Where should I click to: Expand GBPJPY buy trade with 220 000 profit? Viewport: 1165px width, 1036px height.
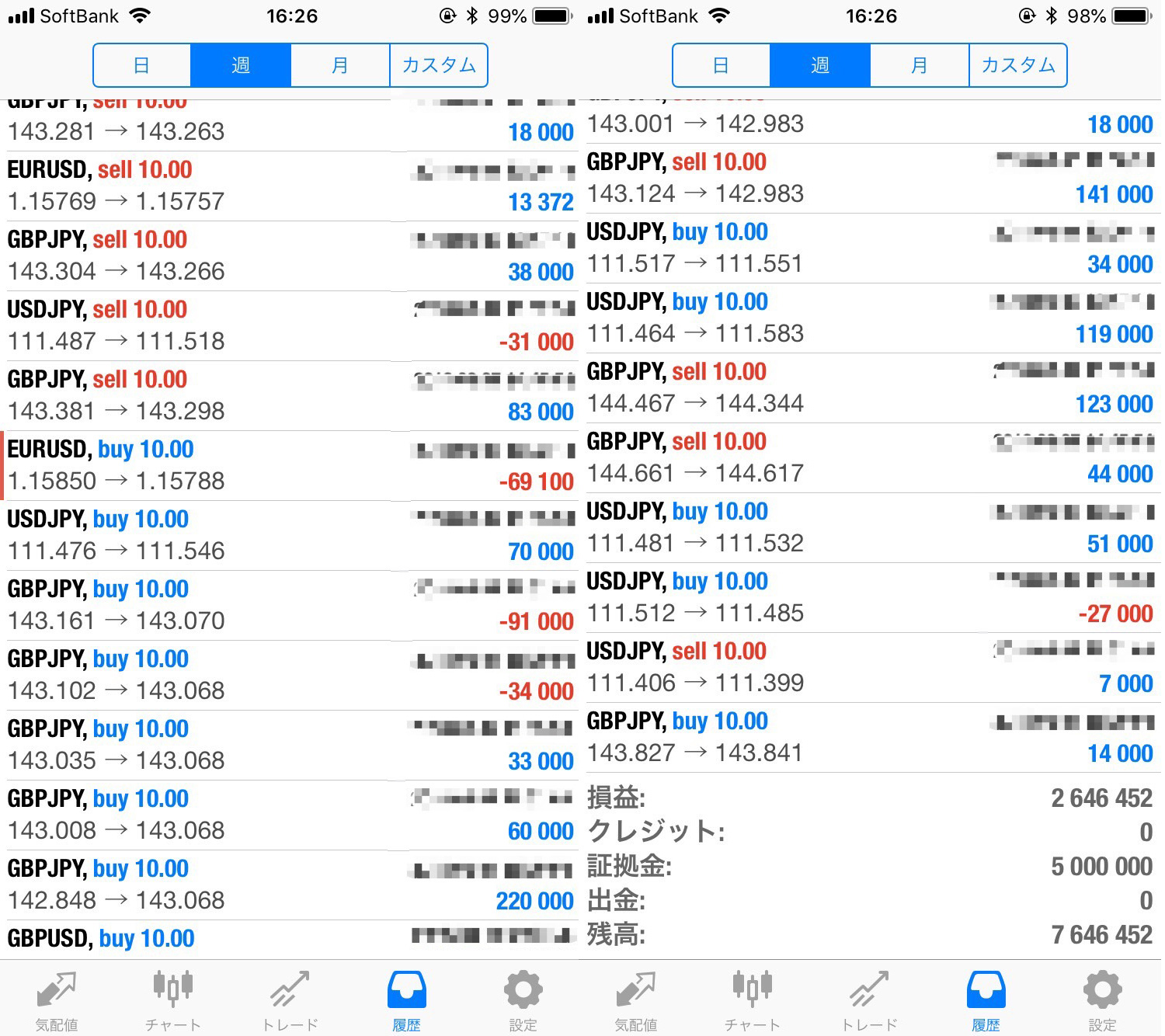click(289, 885)
